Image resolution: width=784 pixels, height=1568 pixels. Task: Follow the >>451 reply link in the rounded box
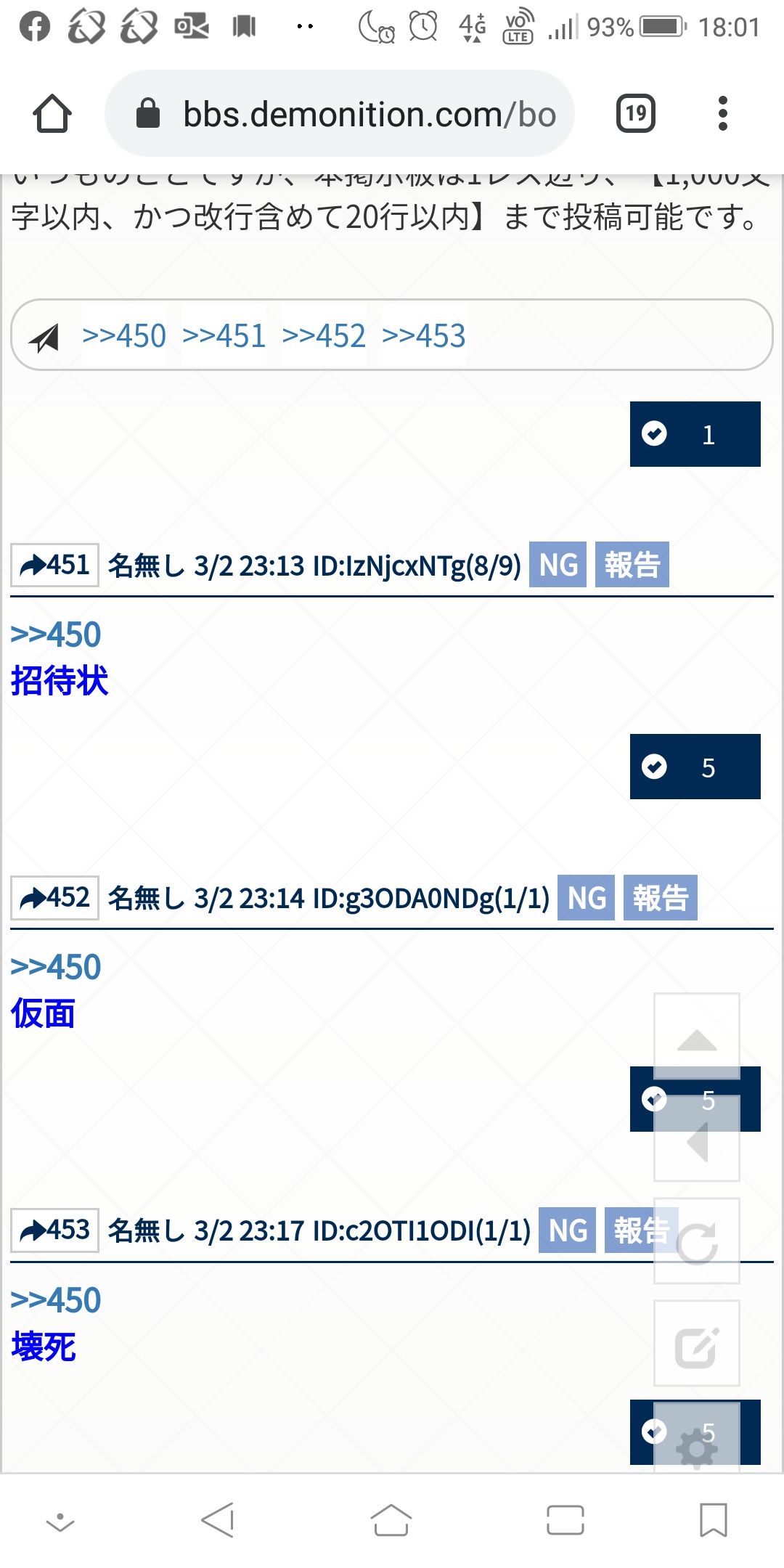[224, 336]
